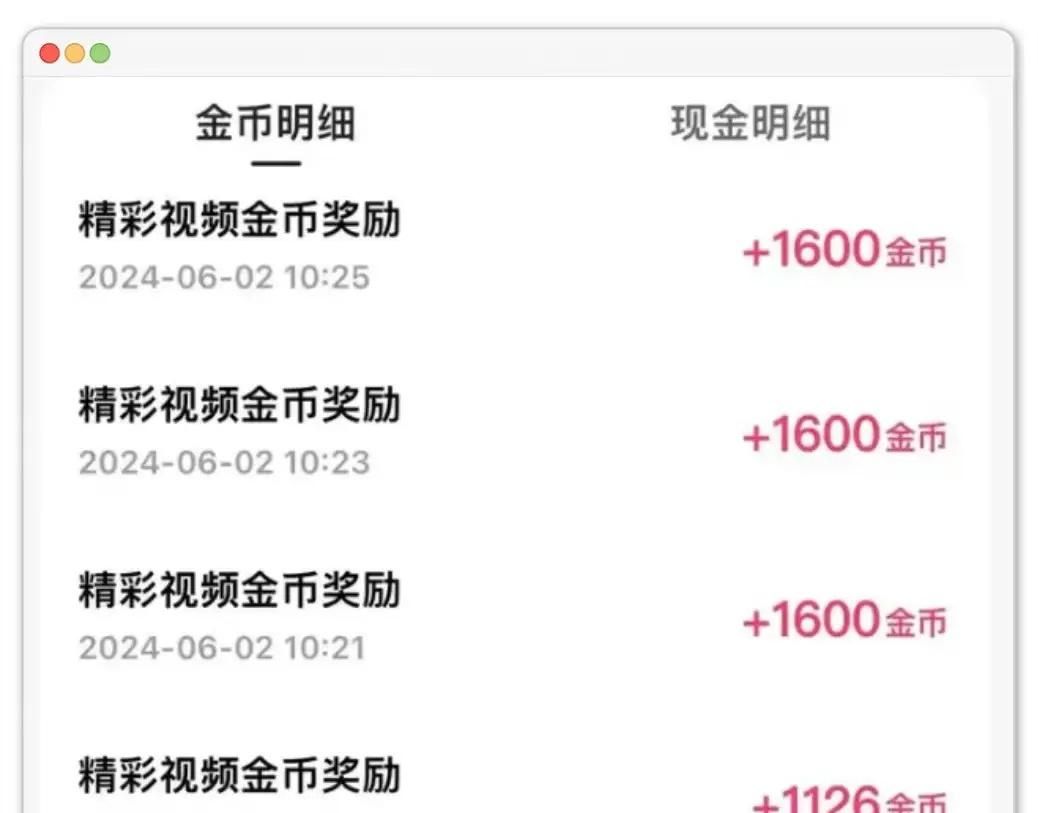Switch to the 现金明细 tab

pyautogui.click(x=750, y=125)
